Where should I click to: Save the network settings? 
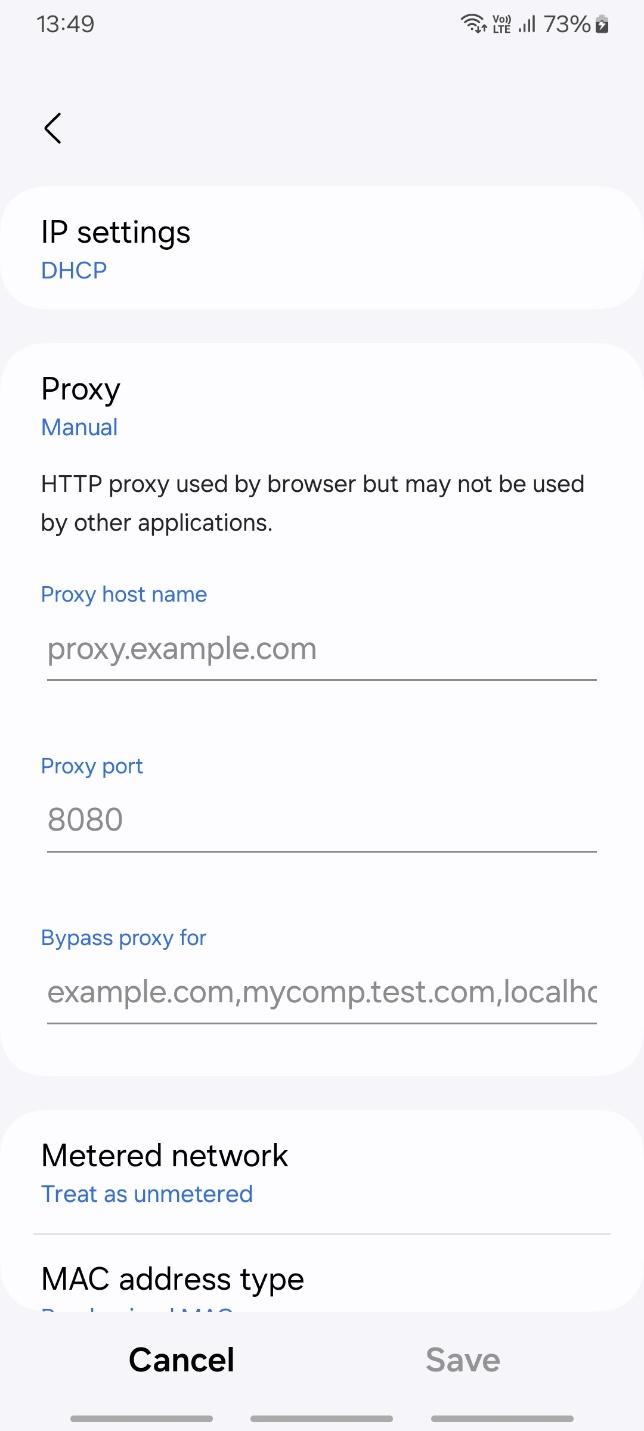(x=463, y=1360)
